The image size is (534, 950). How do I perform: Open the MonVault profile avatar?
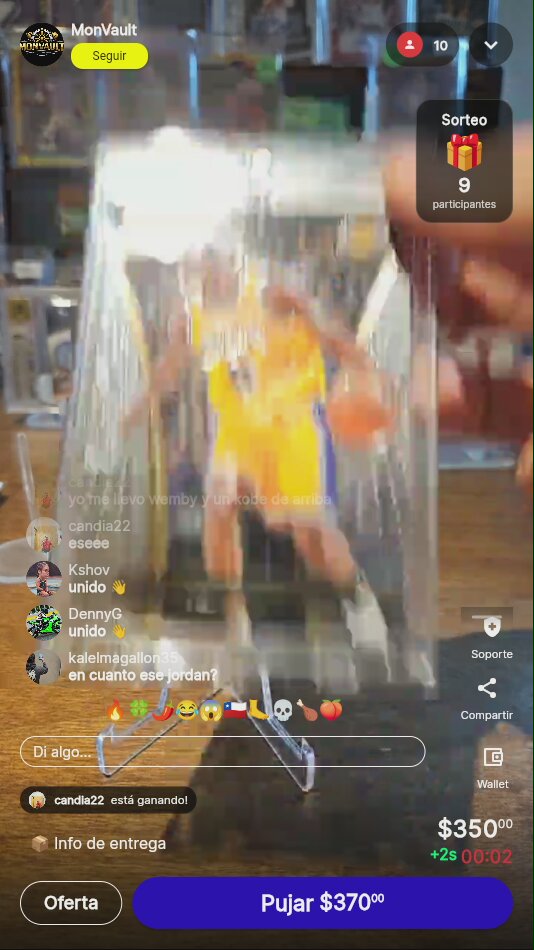tap(42, 44)
